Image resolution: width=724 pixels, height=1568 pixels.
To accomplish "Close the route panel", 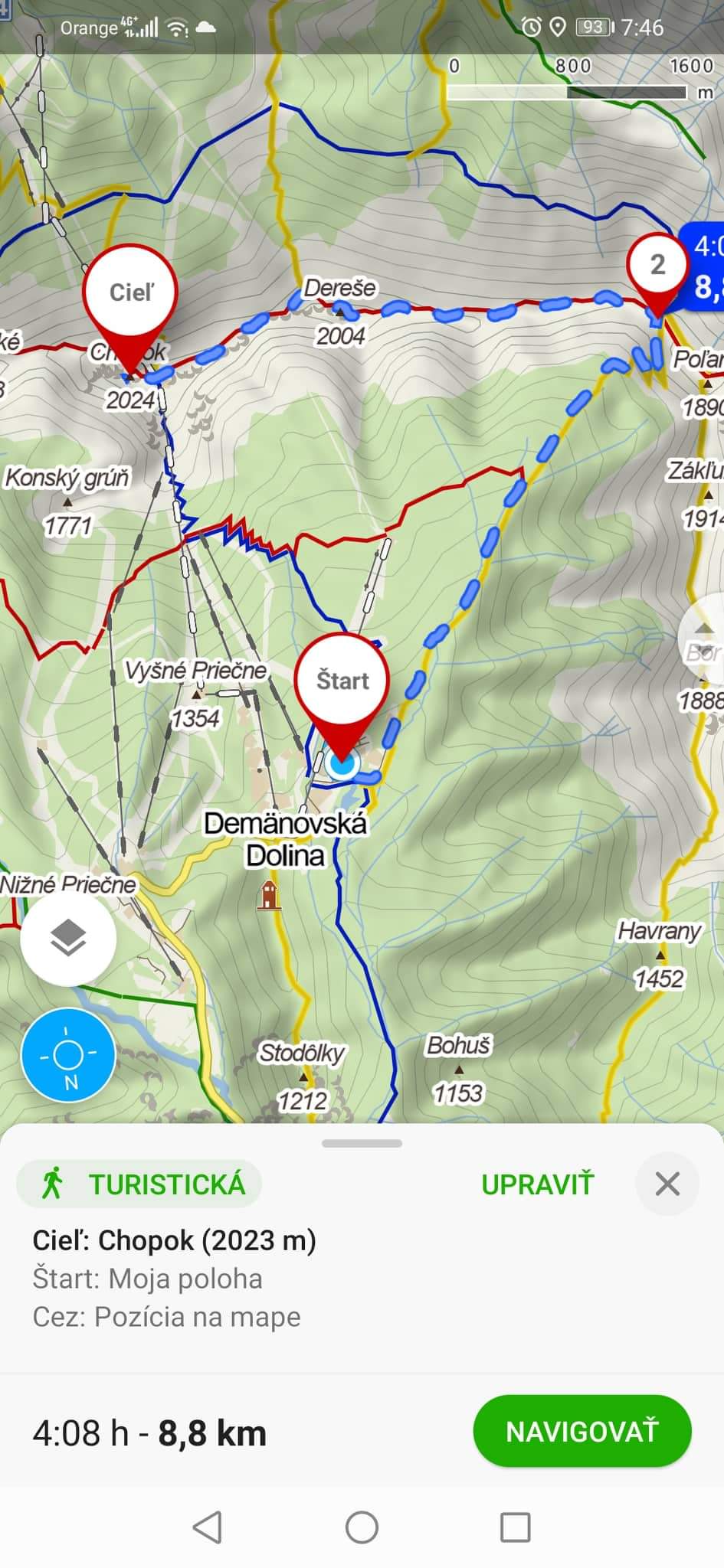I will coord(667,1184).
